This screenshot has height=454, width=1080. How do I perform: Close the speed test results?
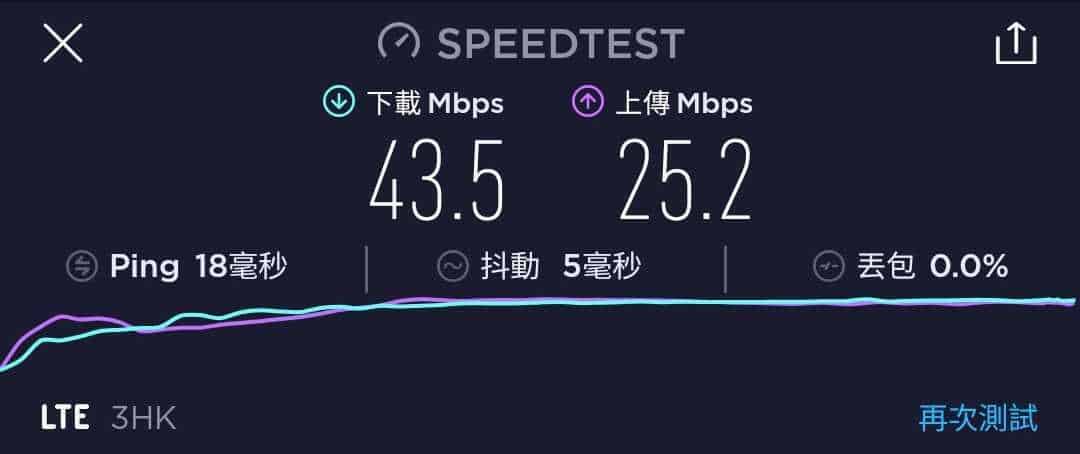click(x=62, y=43)
